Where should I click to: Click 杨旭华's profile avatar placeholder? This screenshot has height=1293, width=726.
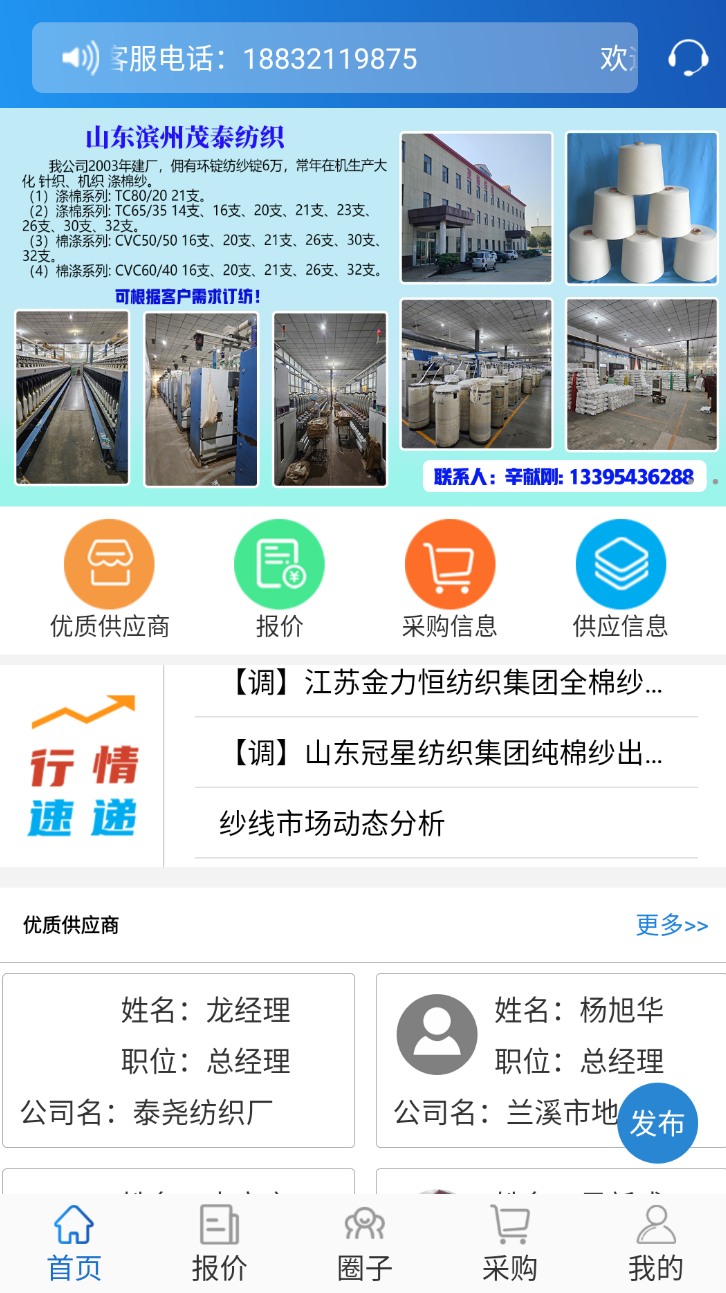(436, 1033)
